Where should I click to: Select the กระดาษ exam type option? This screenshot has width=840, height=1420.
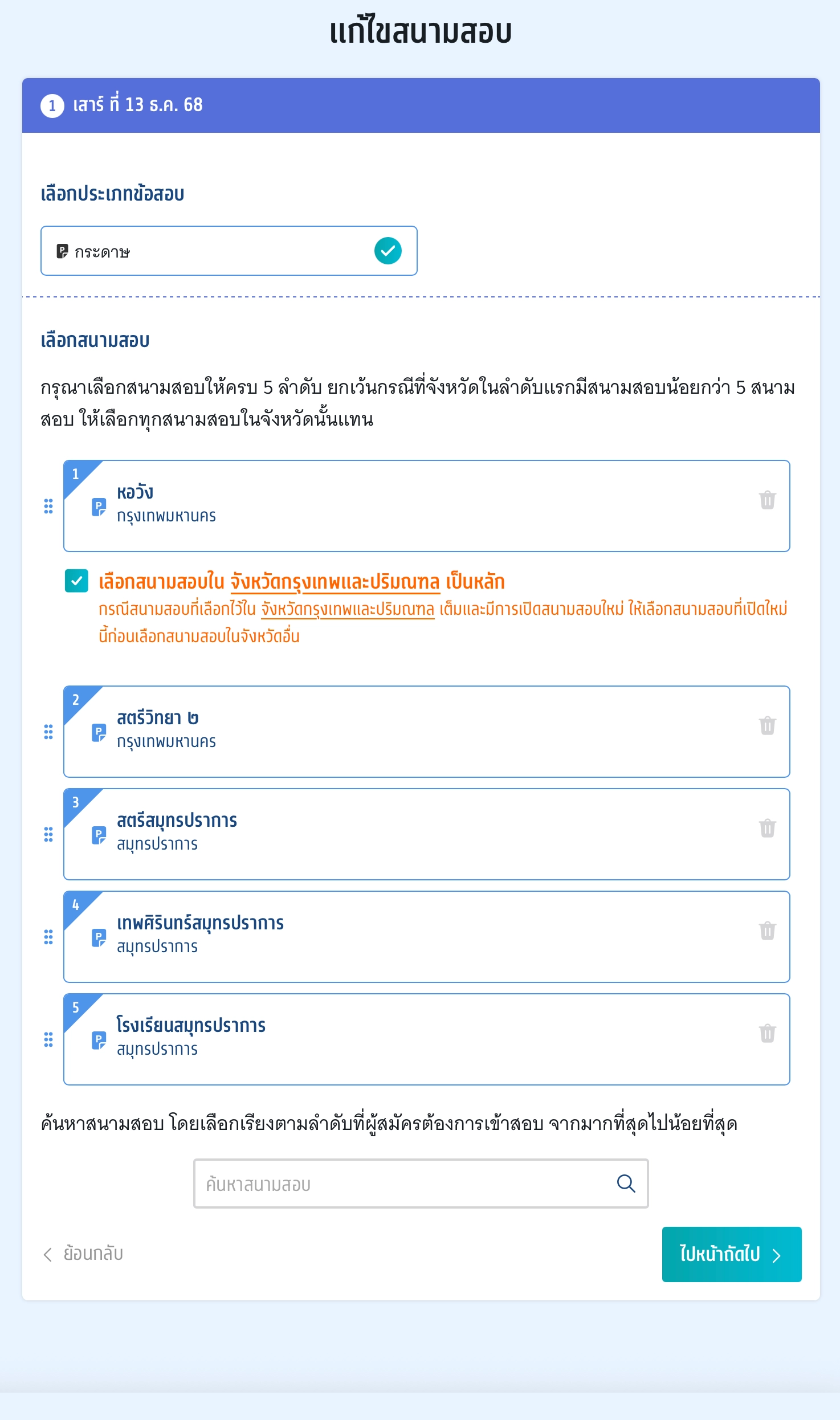tap(229, 251)
